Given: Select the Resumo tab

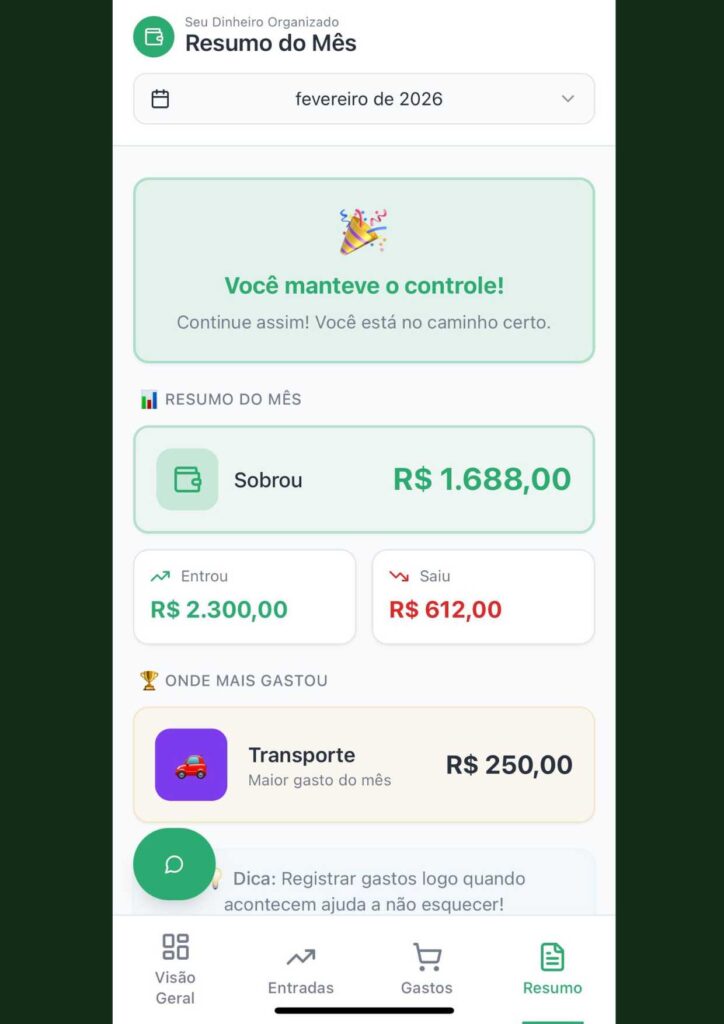Looking at the screenshot, I should [552, 970].
